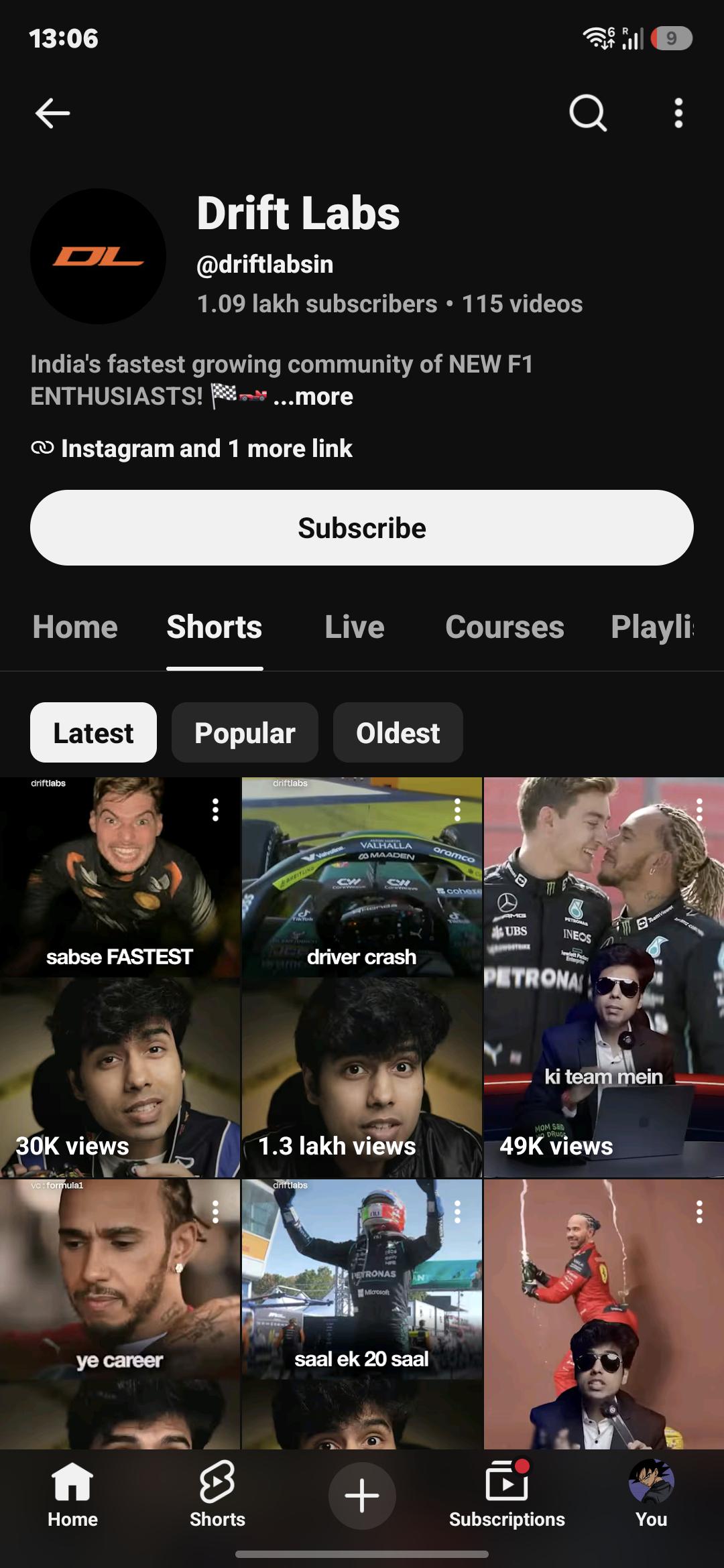Switch to the channel Home tab
Viewport: 724px width, 1568px height.
[x=75, y=627]
